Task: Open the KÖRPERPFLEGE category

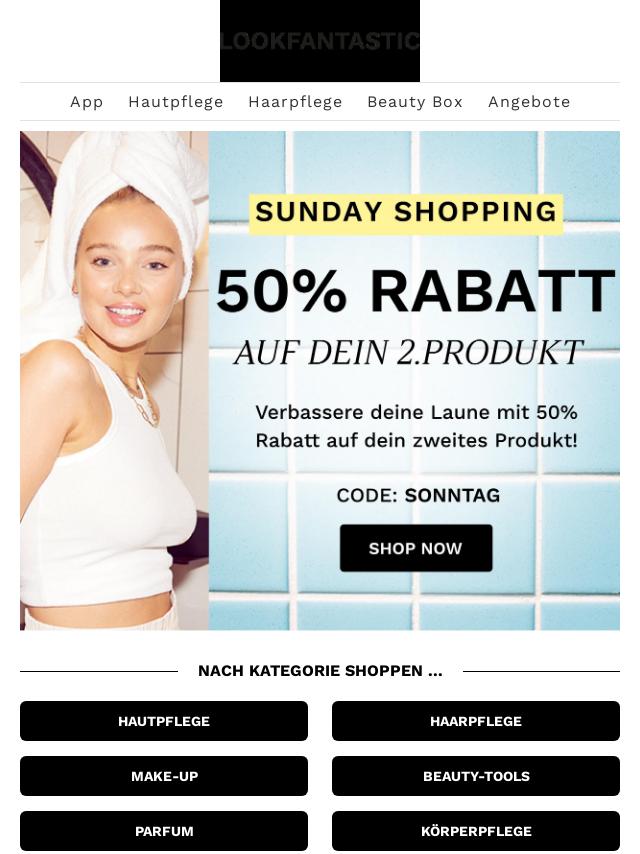Action: coord(476,831)
